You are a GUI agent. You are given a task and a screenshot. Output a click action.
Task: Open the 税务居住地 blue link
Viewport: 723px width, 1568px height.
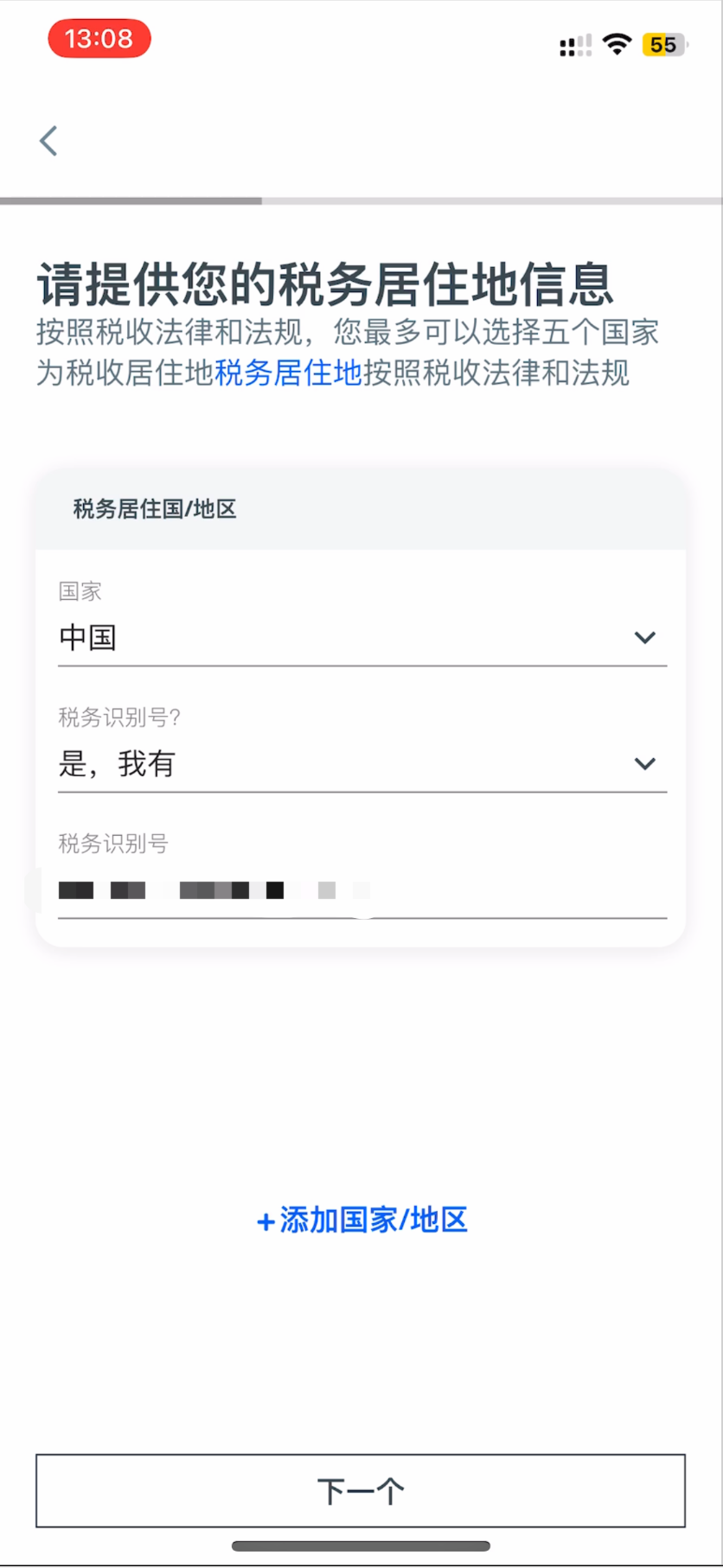click(x=288, y=373)
